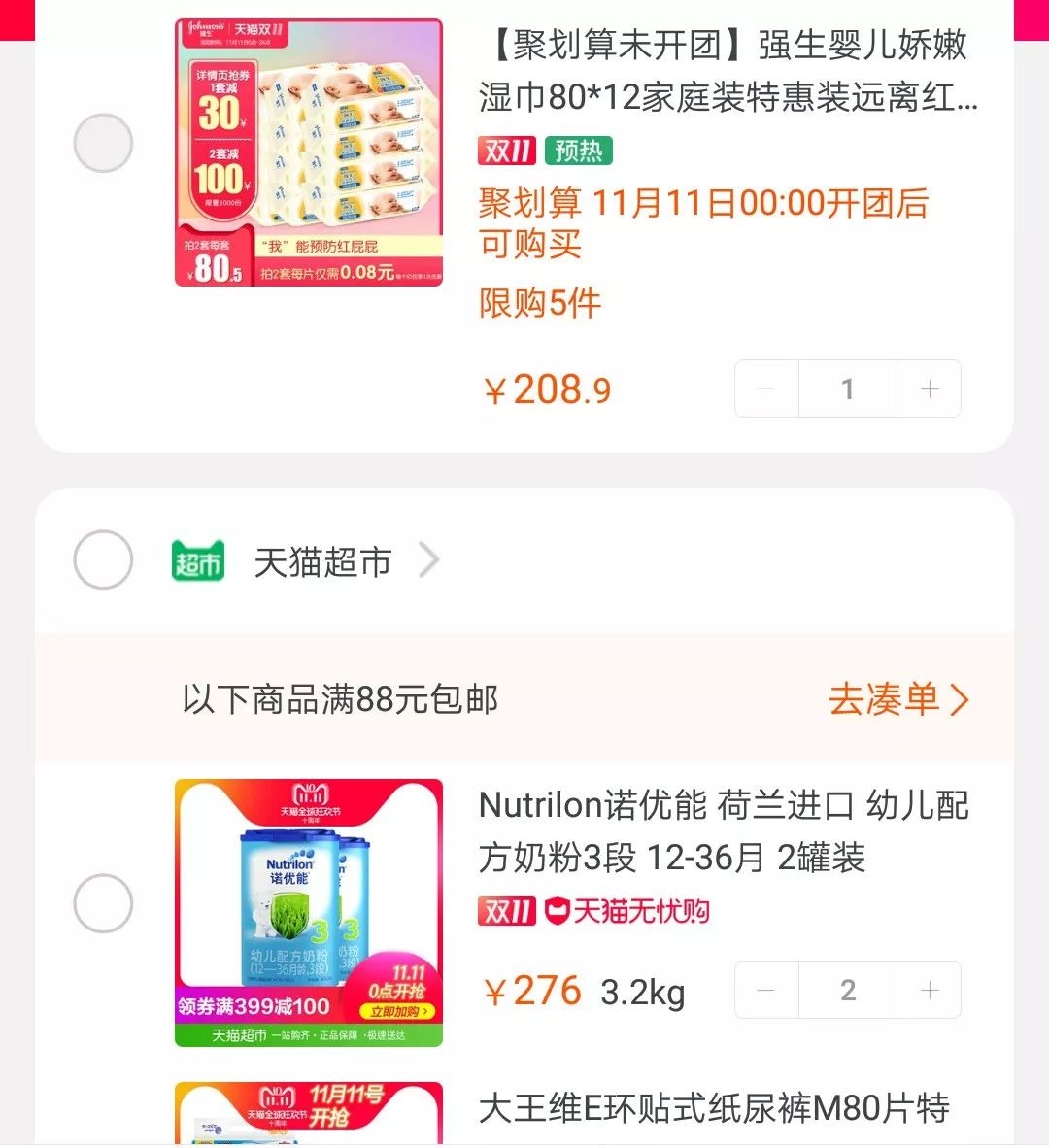Select the Nutrilon诺优能 奶粉 checkbox
Viewport: 1049px width, 1148px height.
click(x=103, y=903)
